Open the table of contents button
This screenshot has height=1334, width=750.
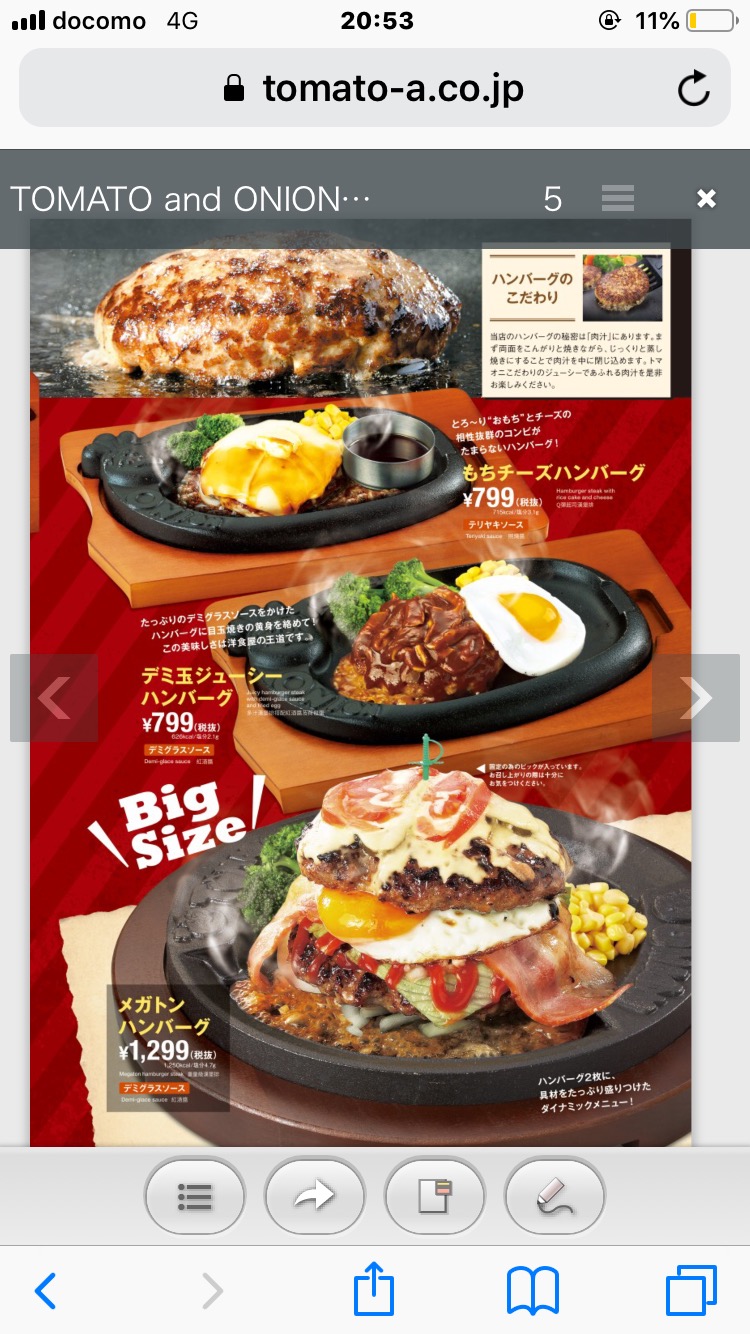point(195,1196)
